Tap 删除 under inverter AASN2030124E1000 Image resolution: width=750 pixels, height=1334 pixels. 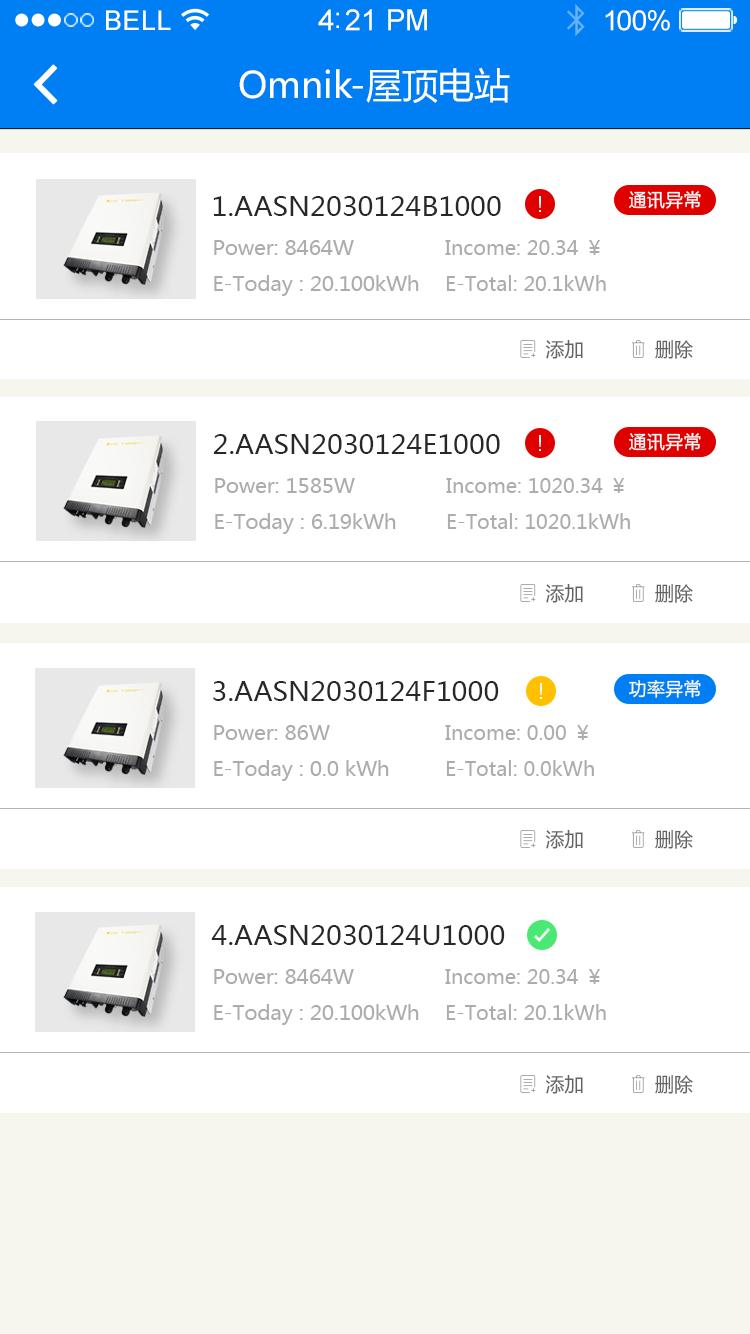[662, 594]
